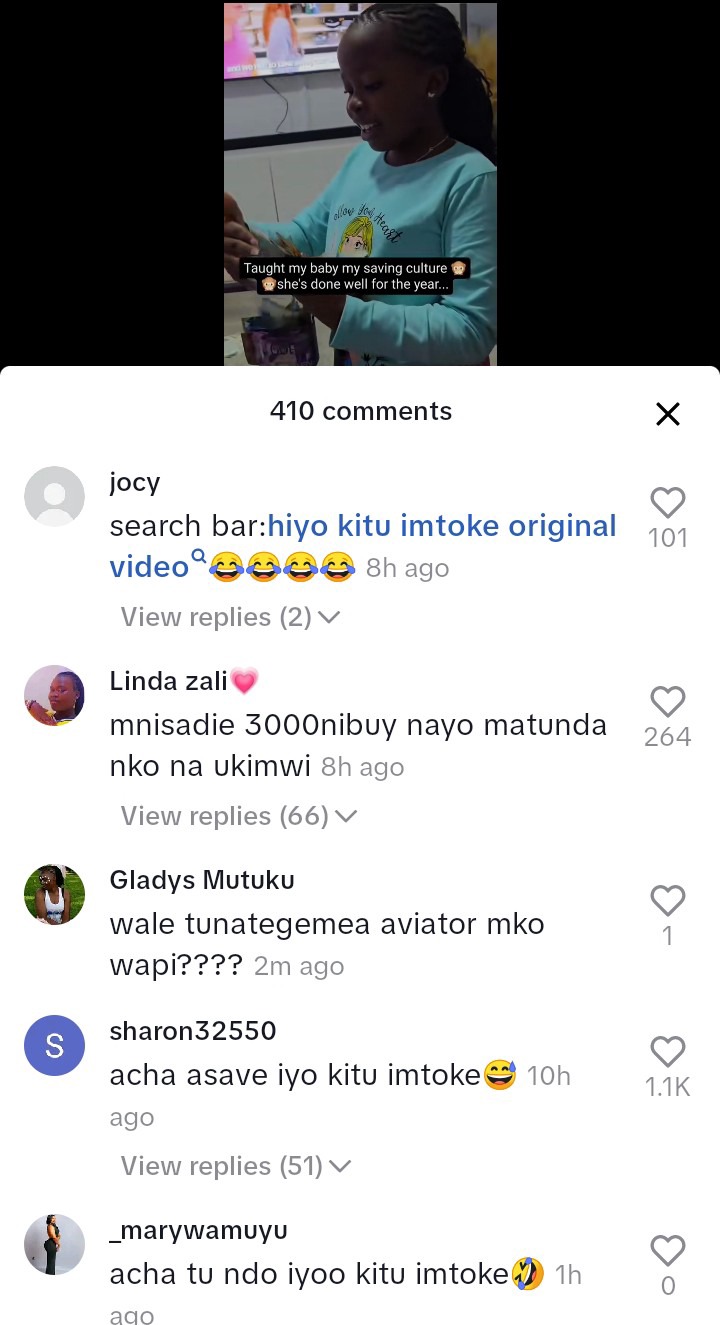This screenshot has width=720, height=1325.
Task: Expand the 66 replies under Linda zali
Action: [x=238, y=816]
